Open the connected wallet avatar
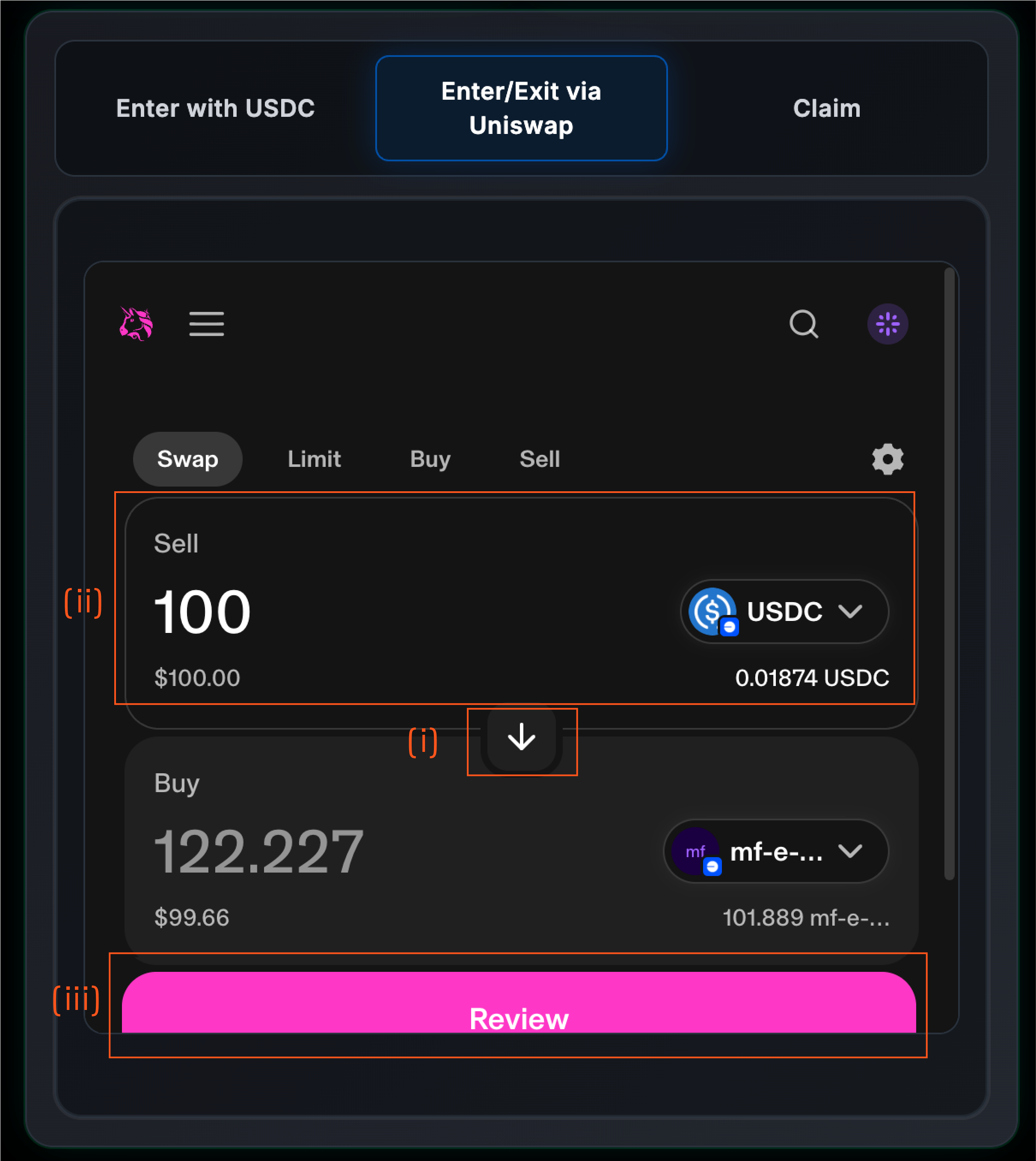 887,324
